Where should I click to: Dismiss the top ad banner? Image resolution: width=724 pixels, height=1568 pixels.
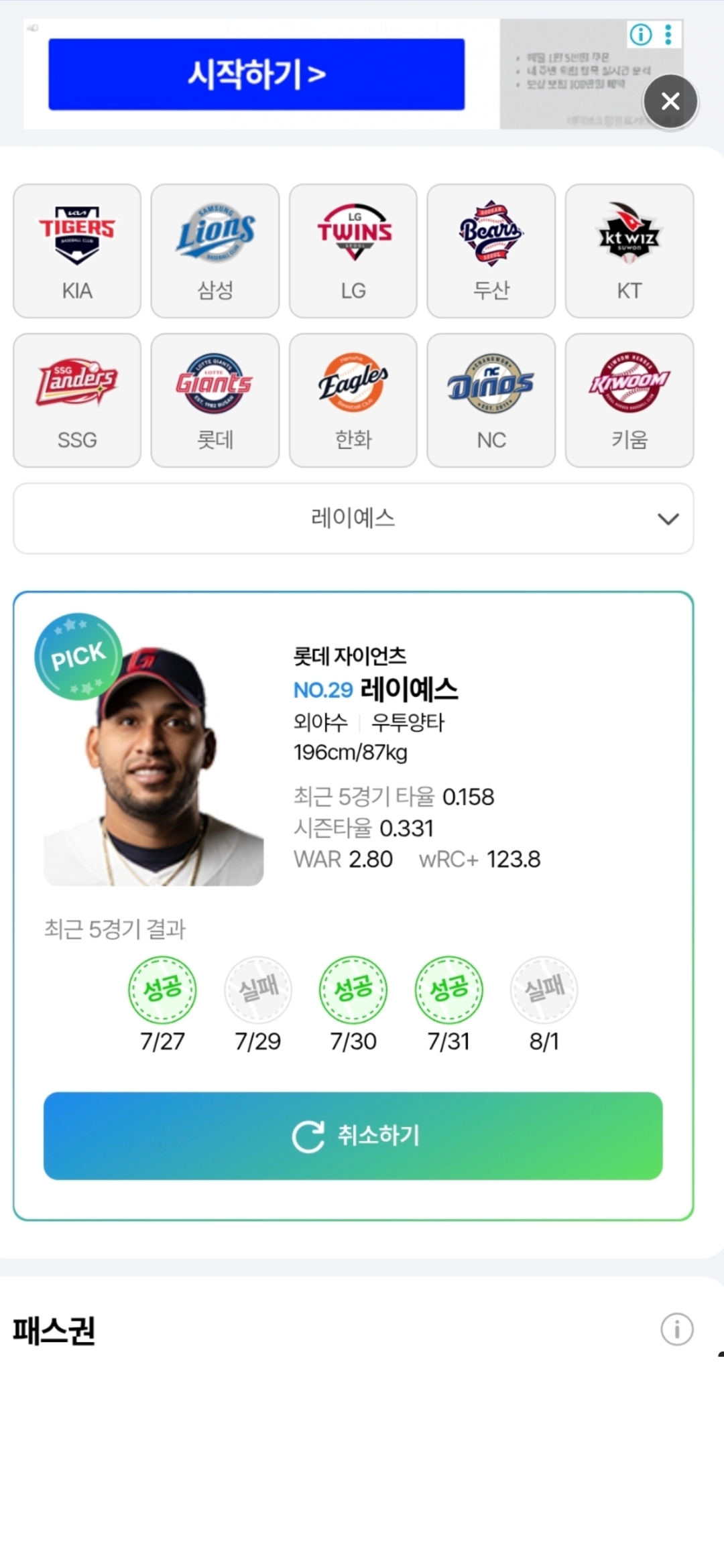click(x=670, y=101)
